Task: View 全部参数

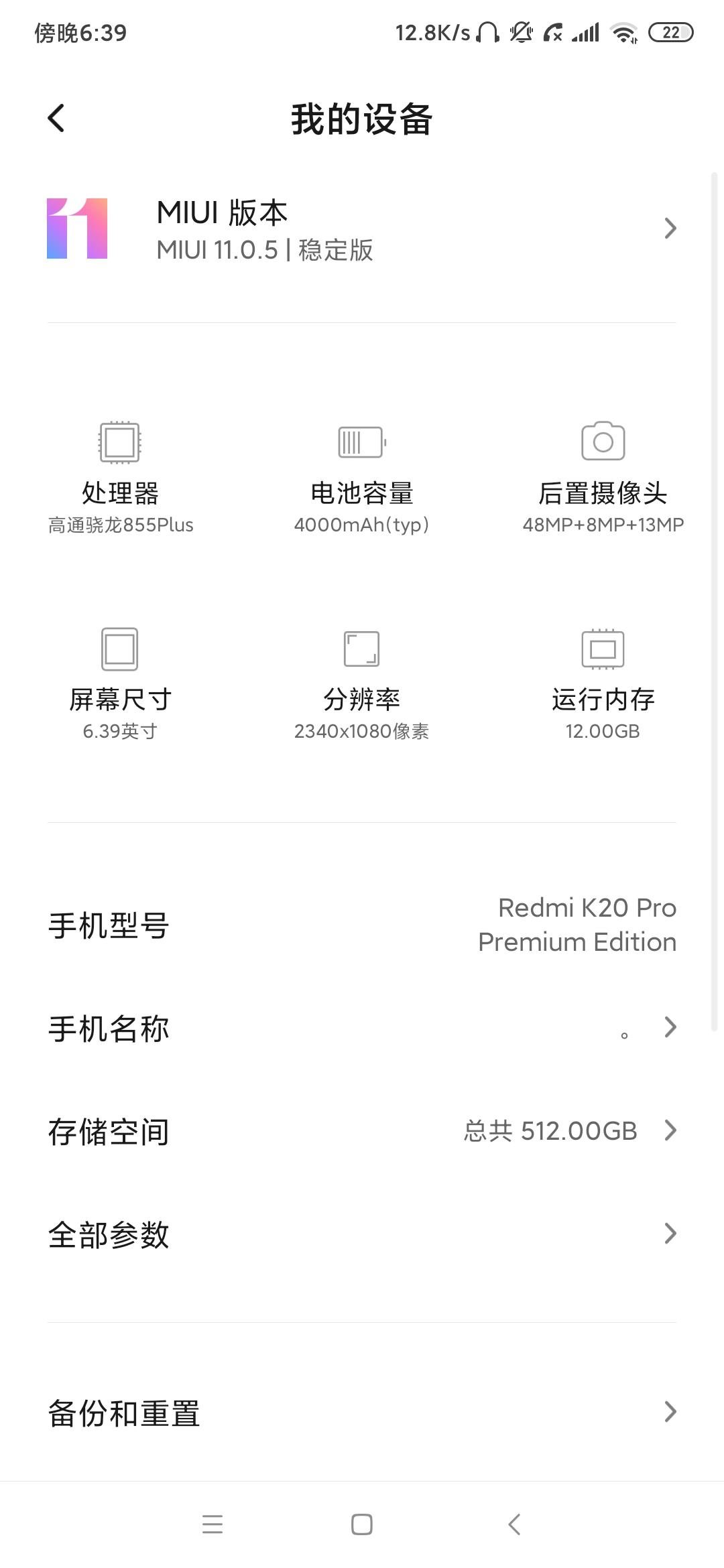Action: [362, 1234]
